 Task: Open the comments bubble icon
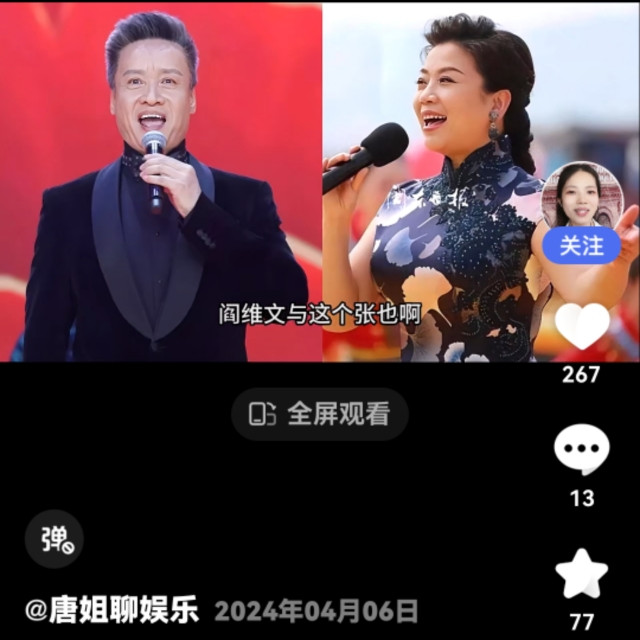(x=581, y=450)
